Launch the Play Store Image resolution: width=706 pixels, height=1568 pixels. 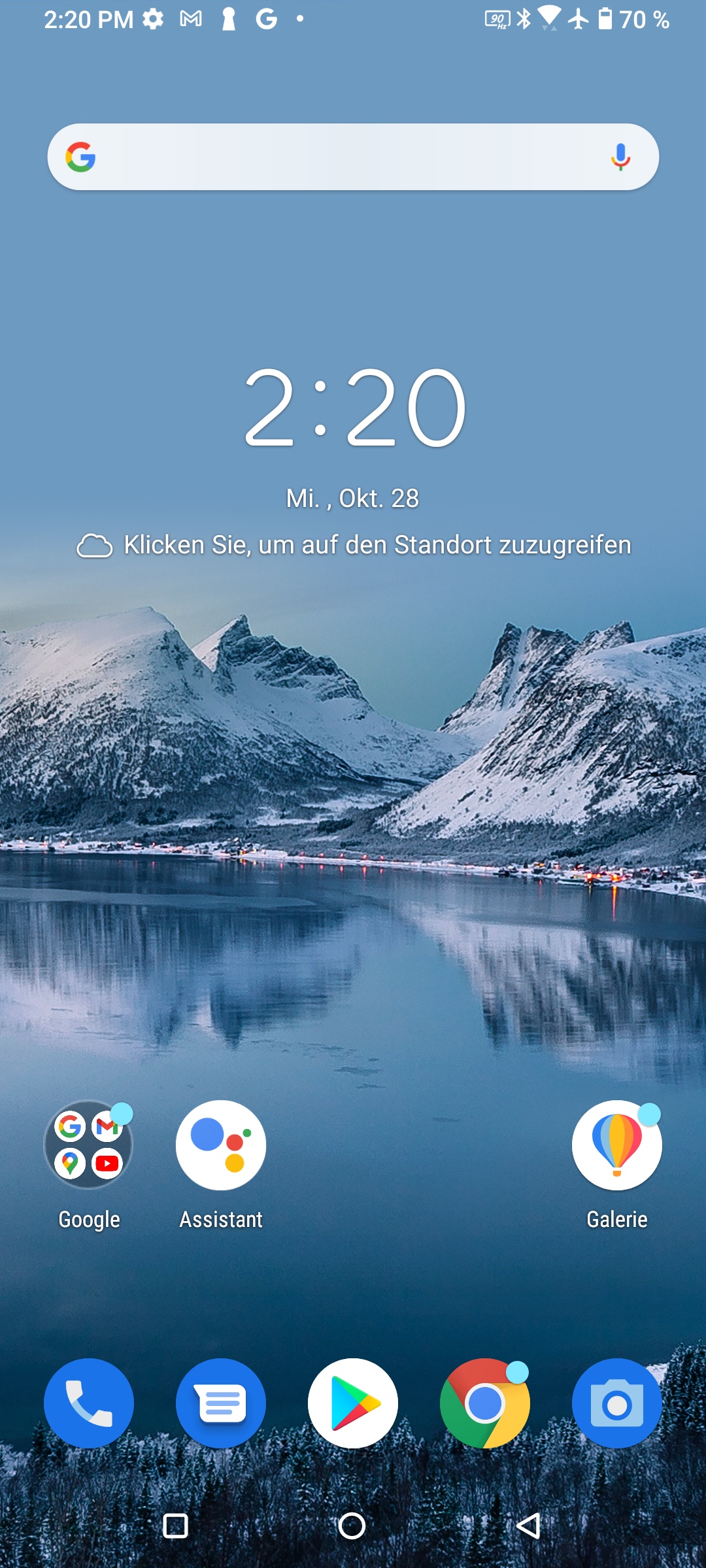pyautogui.click(x=353, y=1403)
